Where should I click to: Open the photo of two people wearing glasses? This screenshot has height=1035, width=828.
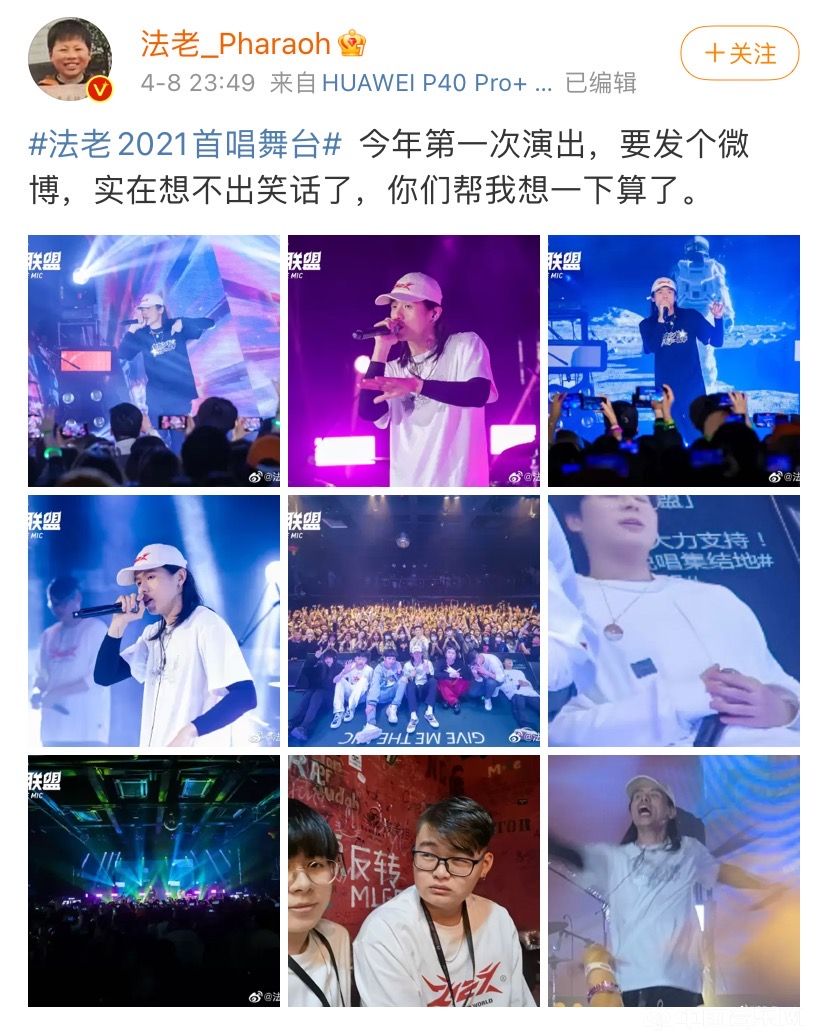coord(414,880)
